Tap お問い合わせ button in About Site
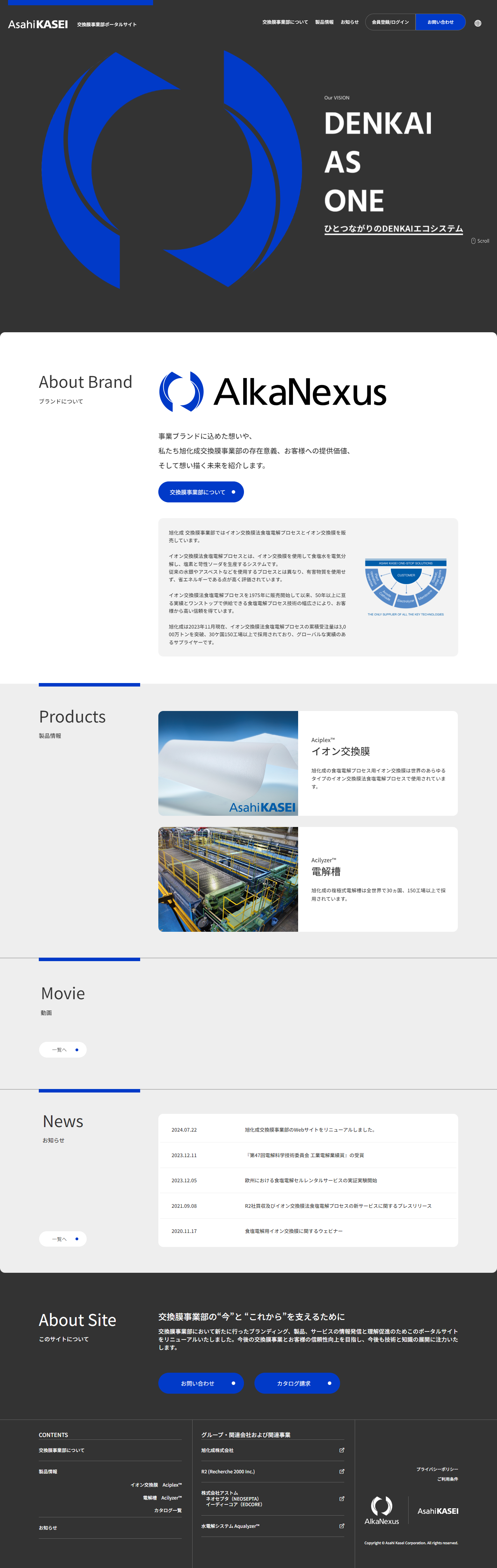The image size is (497, 1568). tap(201, 1383)
